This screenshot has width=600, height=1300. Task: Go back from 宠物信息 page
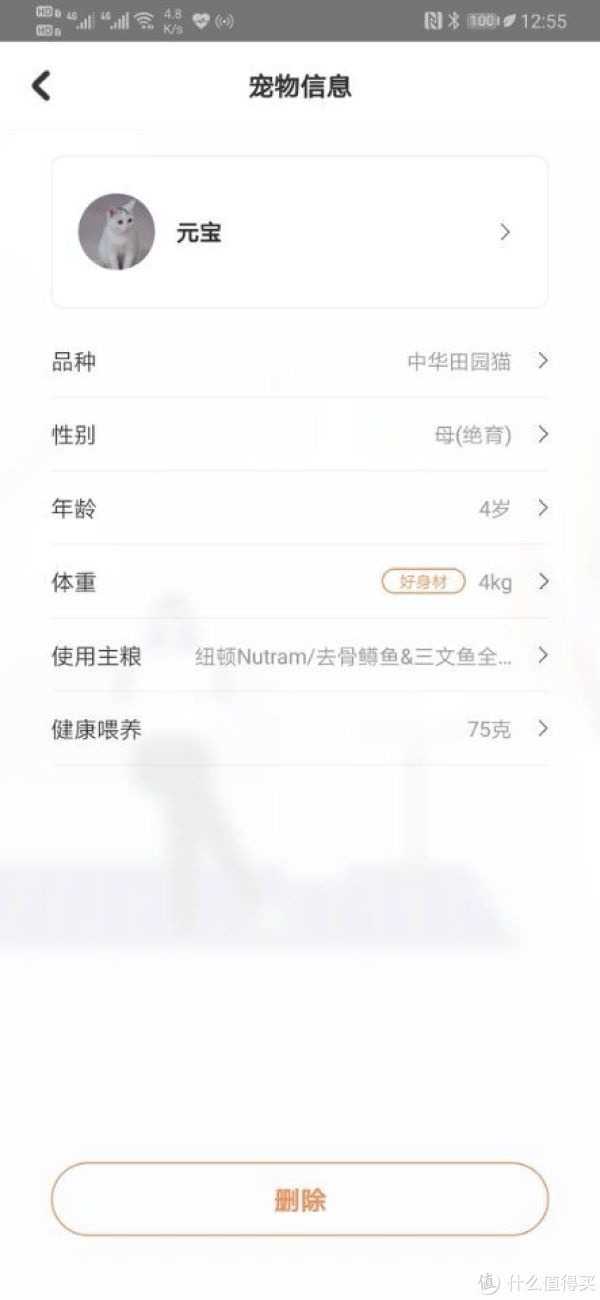[40, 86]
